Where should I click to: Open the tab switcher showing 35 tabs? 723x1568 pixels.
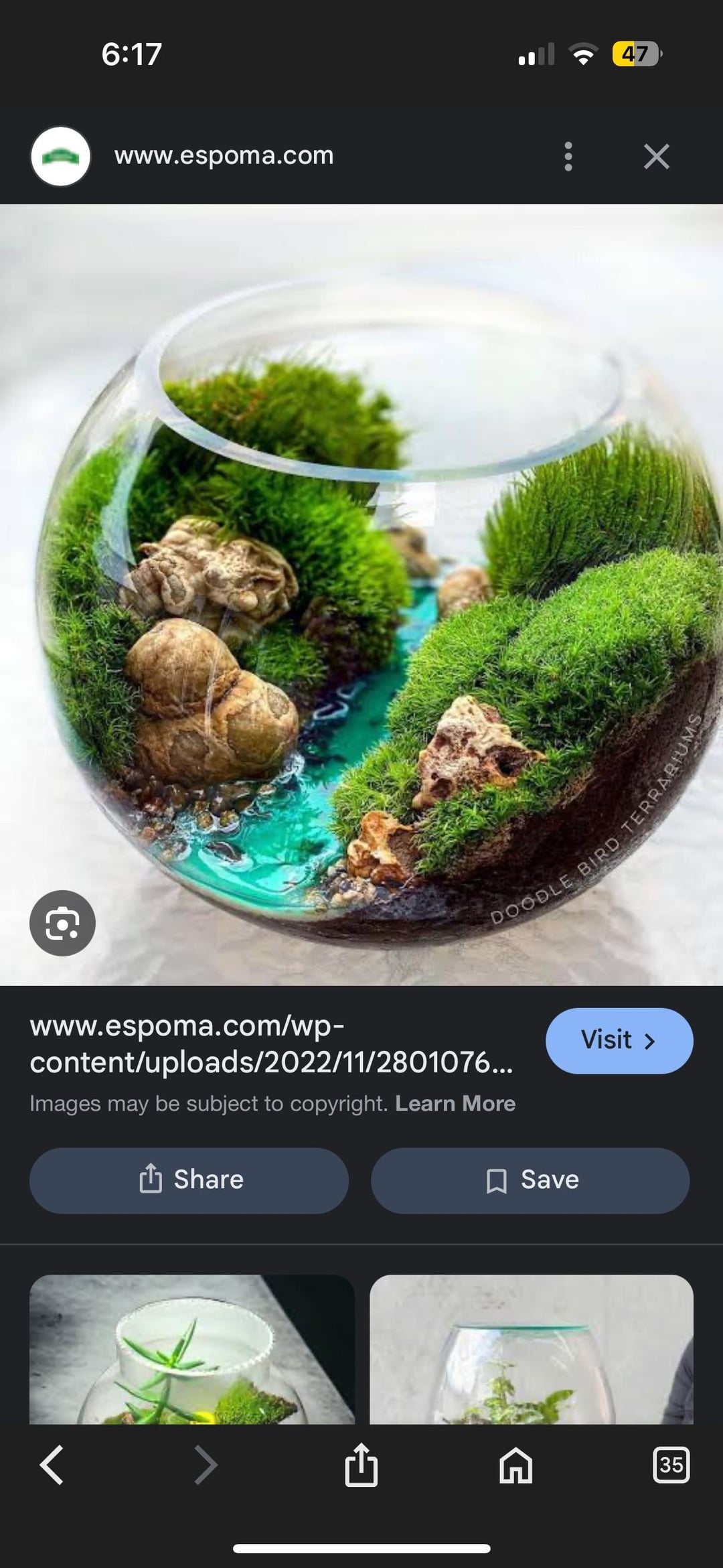pos(671,1465)
